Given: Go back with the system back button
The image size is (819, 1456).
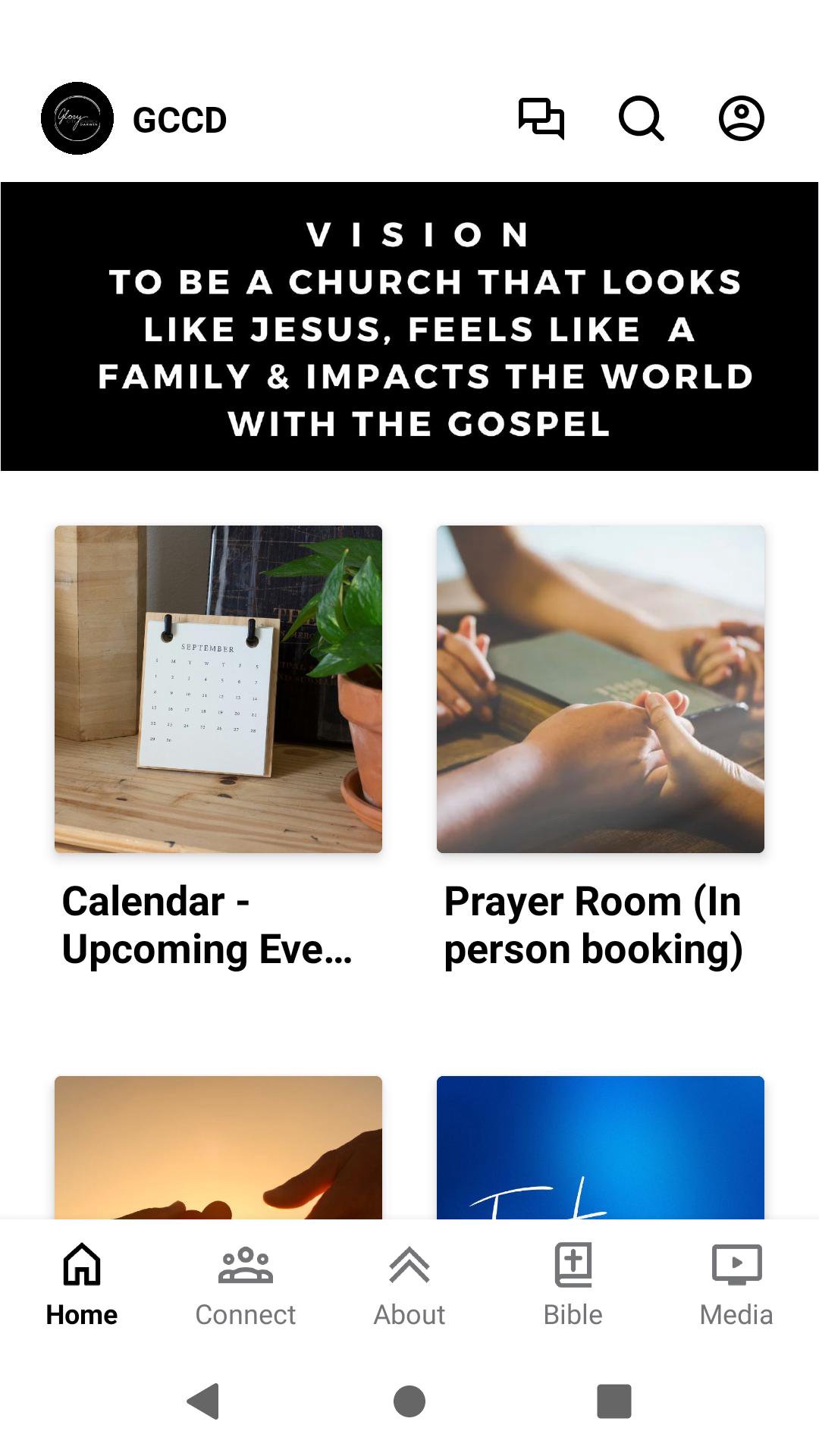Looking at the screenshot, I should 203,1401.
